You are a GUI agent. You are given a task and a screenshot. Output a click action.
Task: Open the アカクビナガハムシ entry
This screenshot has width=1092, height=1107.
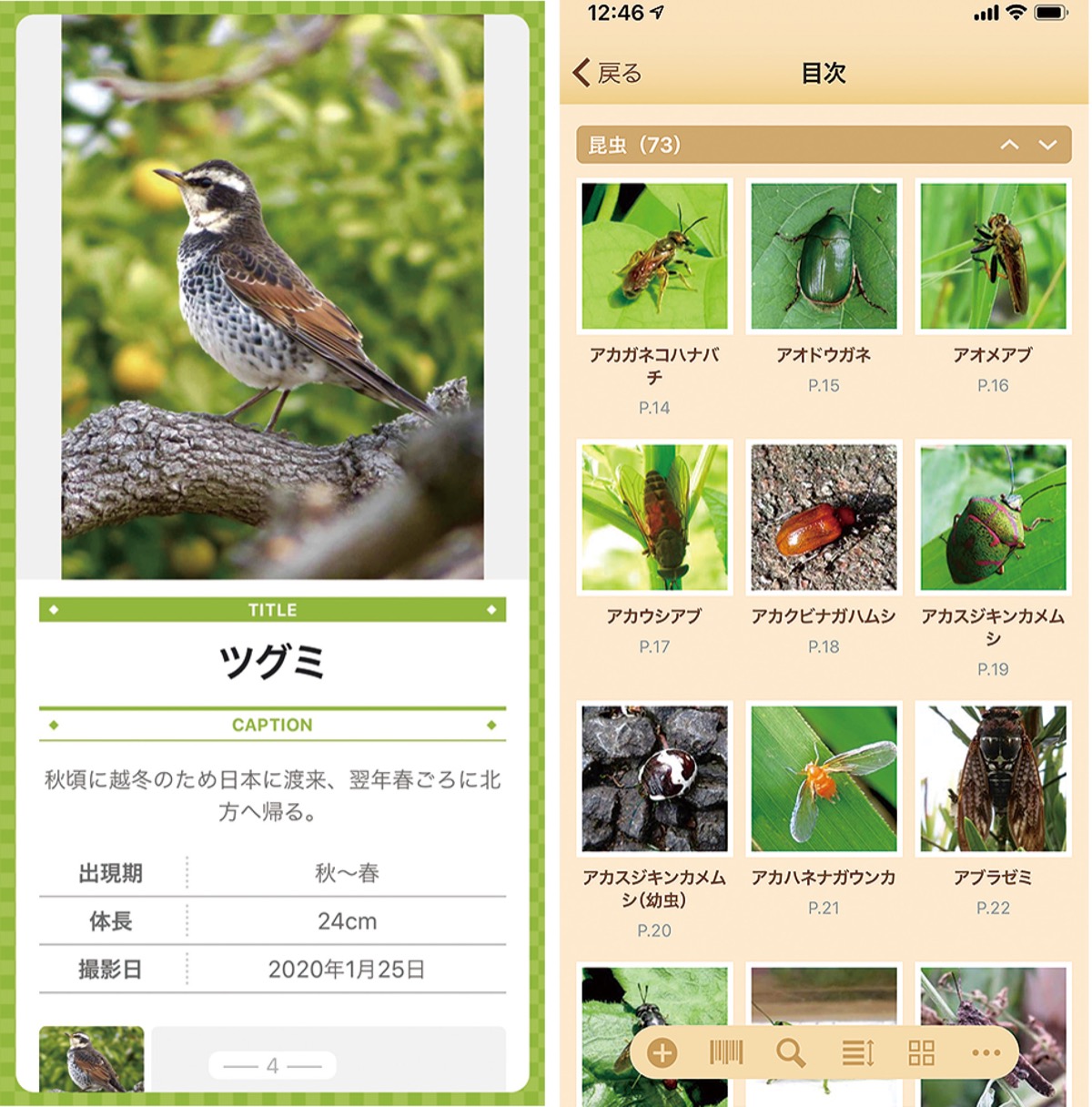(824, 517)
